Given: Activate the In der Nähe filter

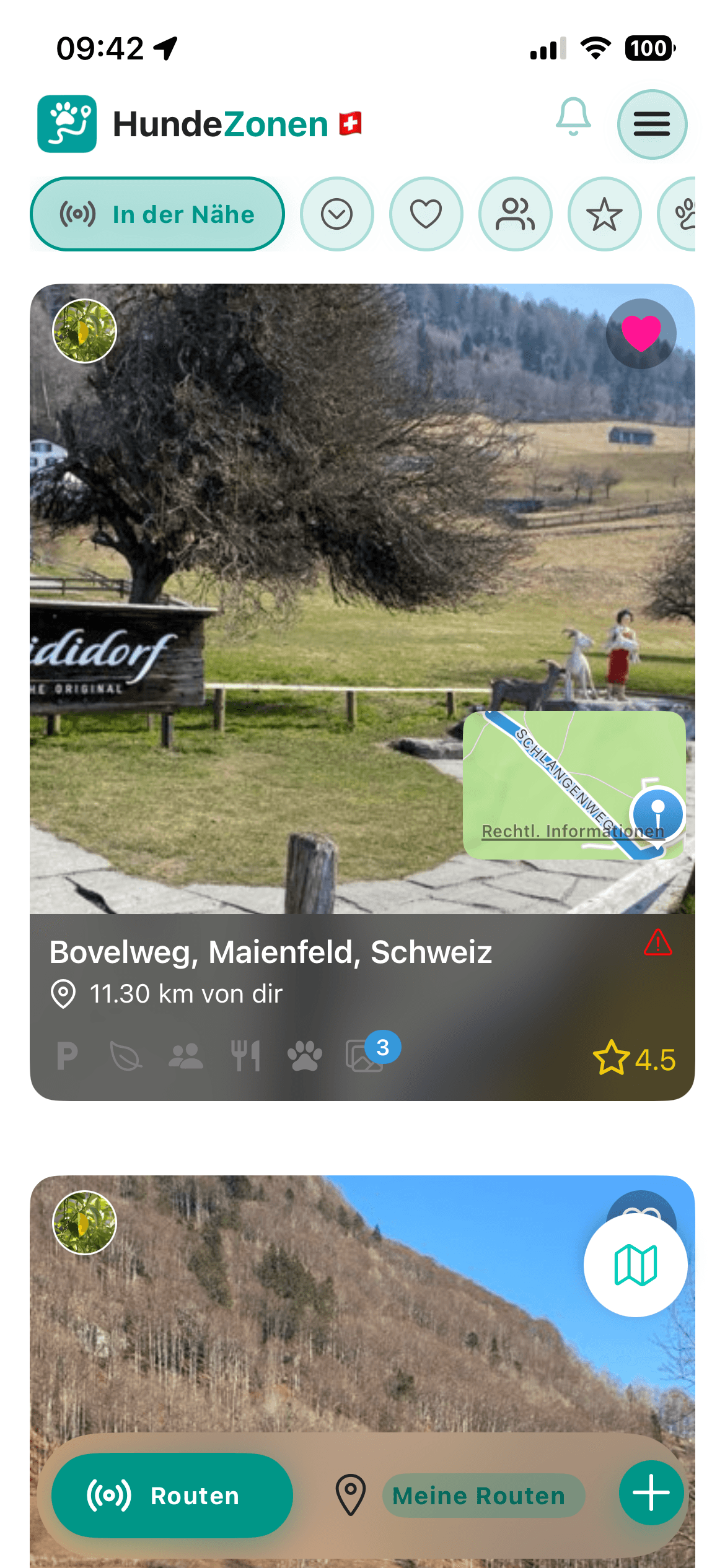Looking at the screenshot, I should (x=157, y=214).
